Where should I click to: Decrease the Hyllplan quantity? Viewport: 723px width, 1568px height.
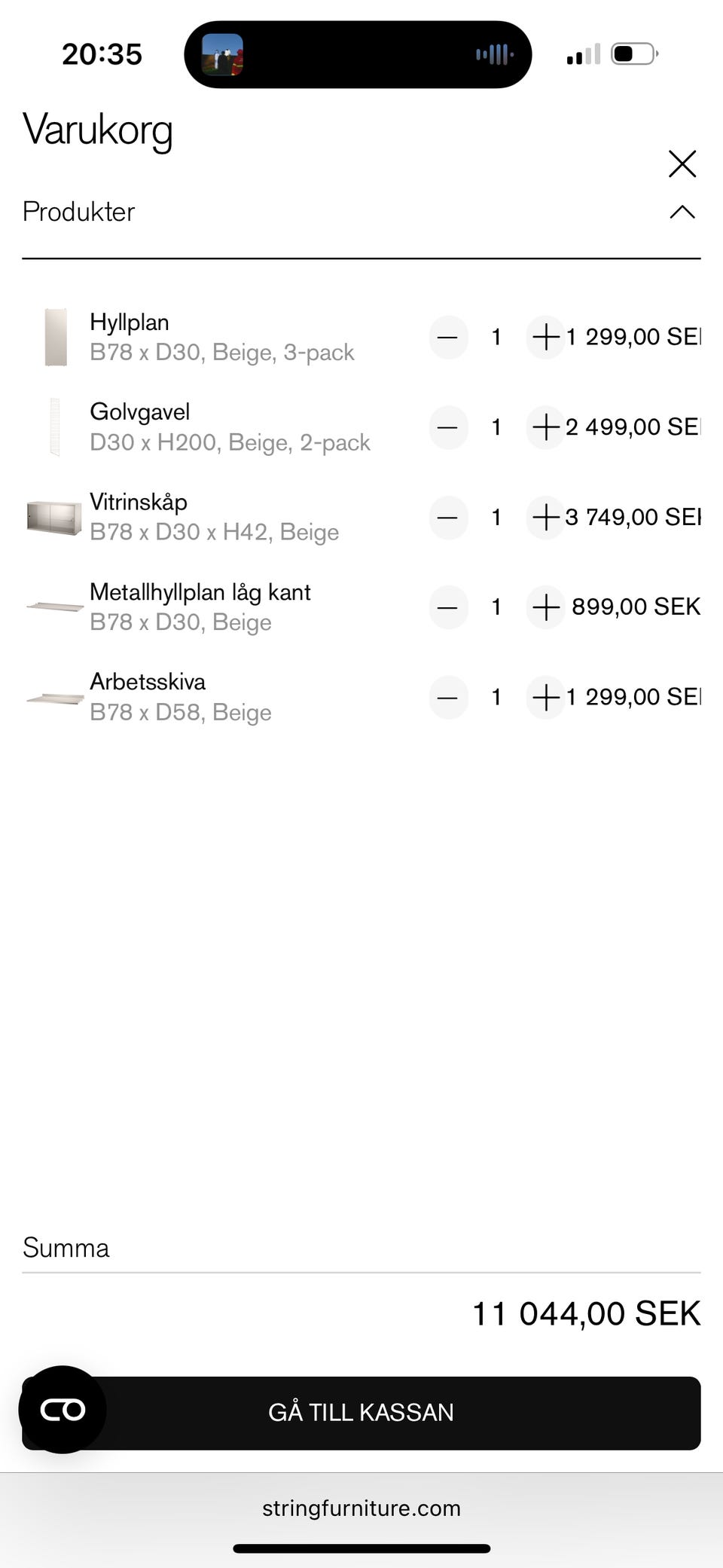click(x=447, y=338)
